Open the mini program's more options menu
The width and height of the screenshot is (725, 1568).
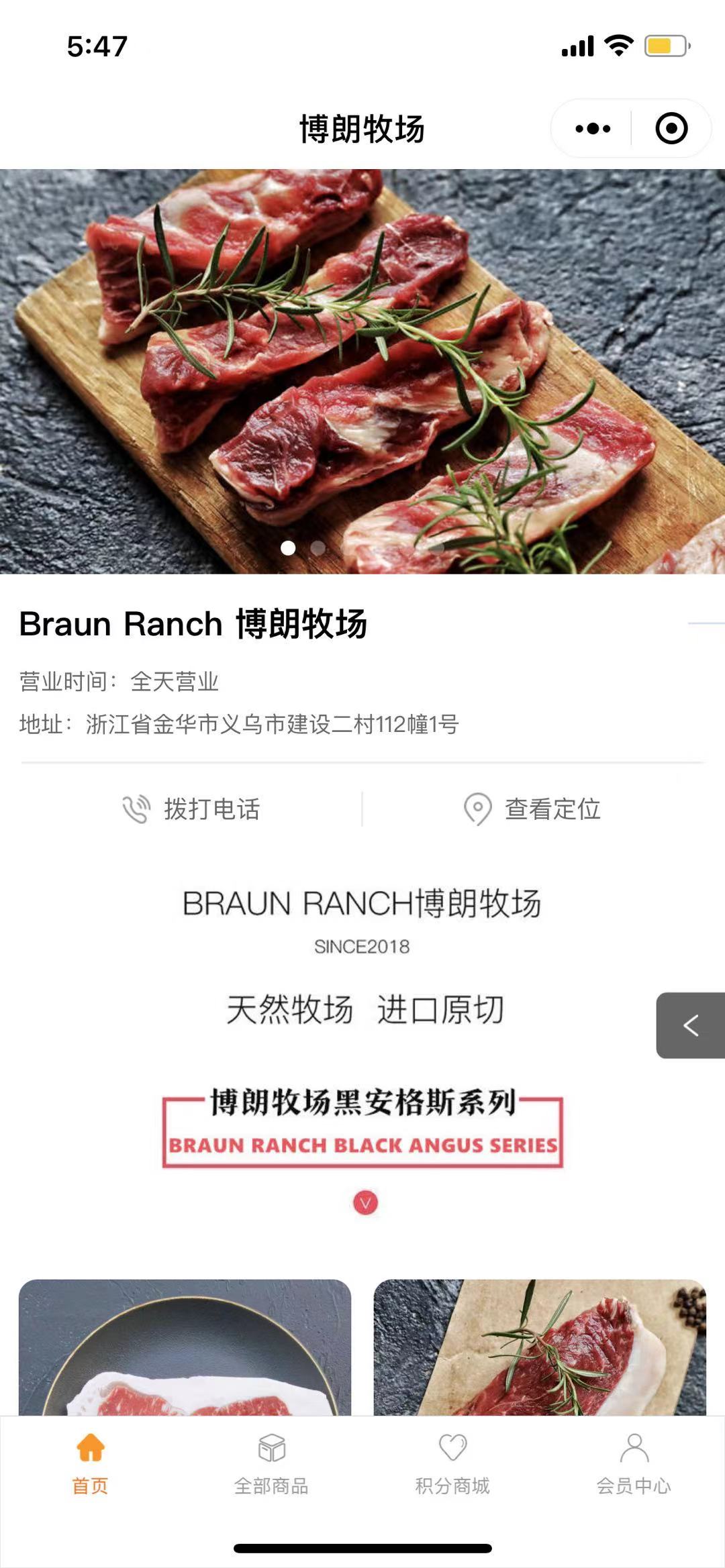pyautogui.click(x=593, y=128)
